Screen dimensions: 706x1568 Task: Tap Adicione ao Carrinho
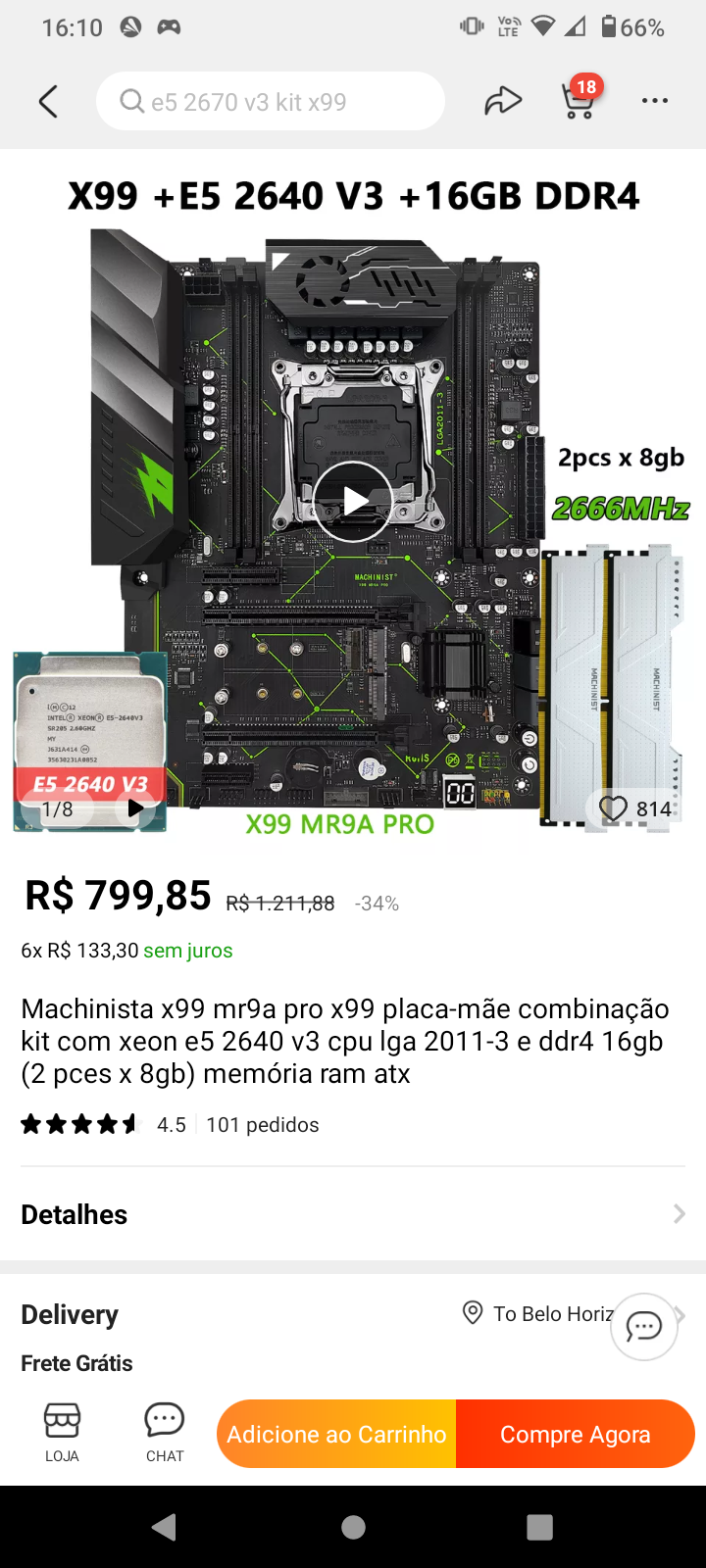(336, 1434)
